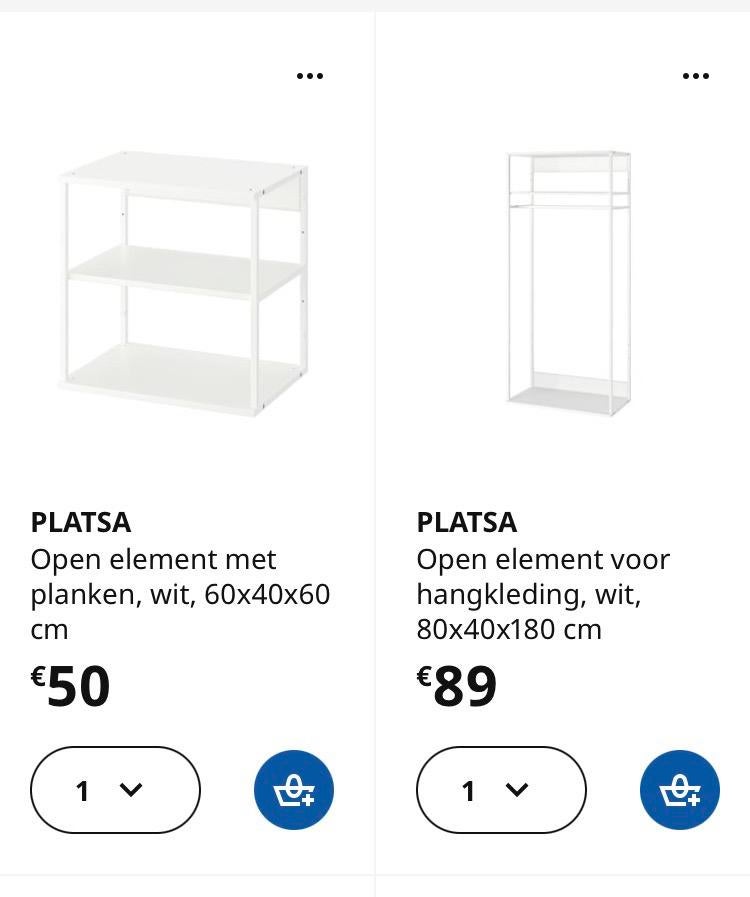The width and height of the screenshot is (750, 897).
Task: Click the €89 price label
Action: (458, 685)
